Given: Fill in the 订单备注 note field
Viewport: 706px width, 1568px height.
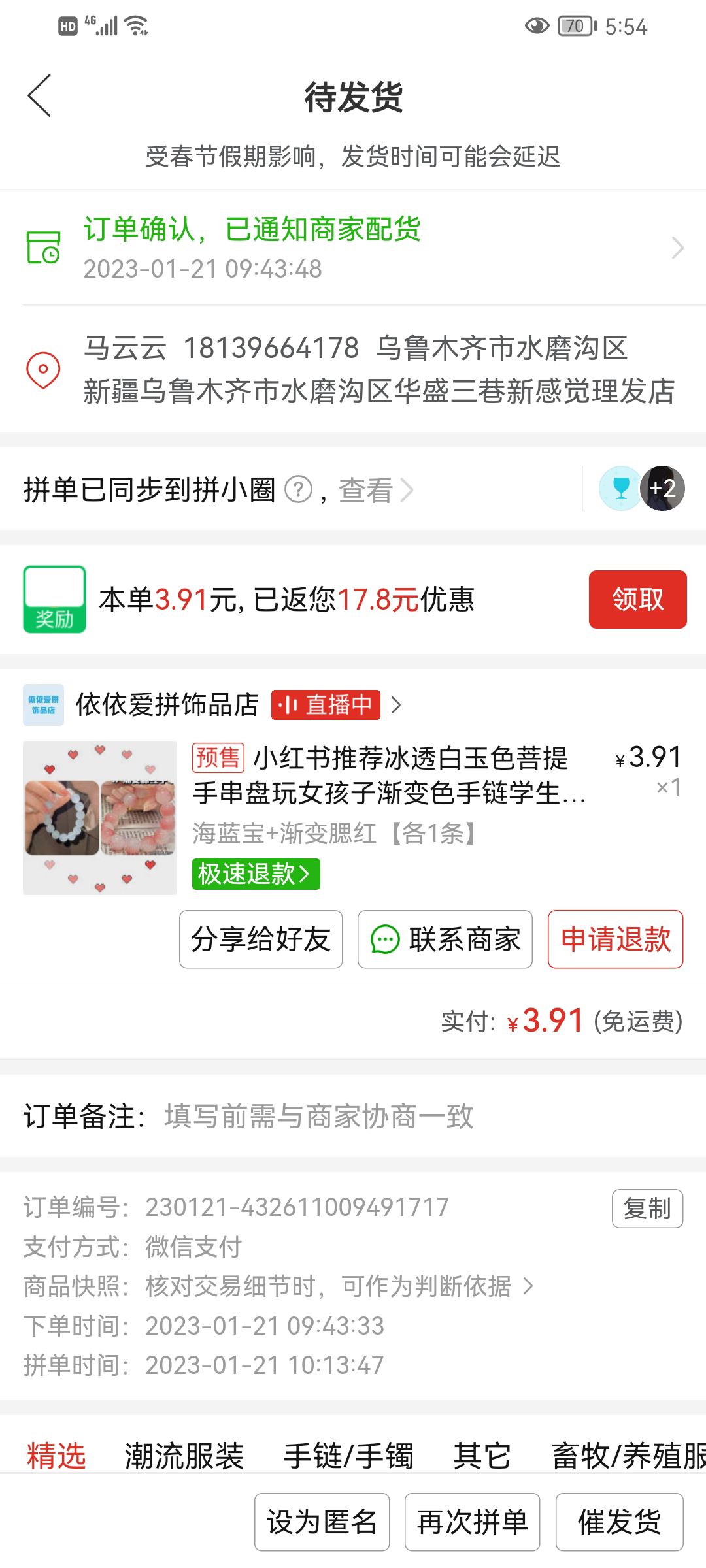Looking at the screenshot, I should click(x=353, y=1116).
